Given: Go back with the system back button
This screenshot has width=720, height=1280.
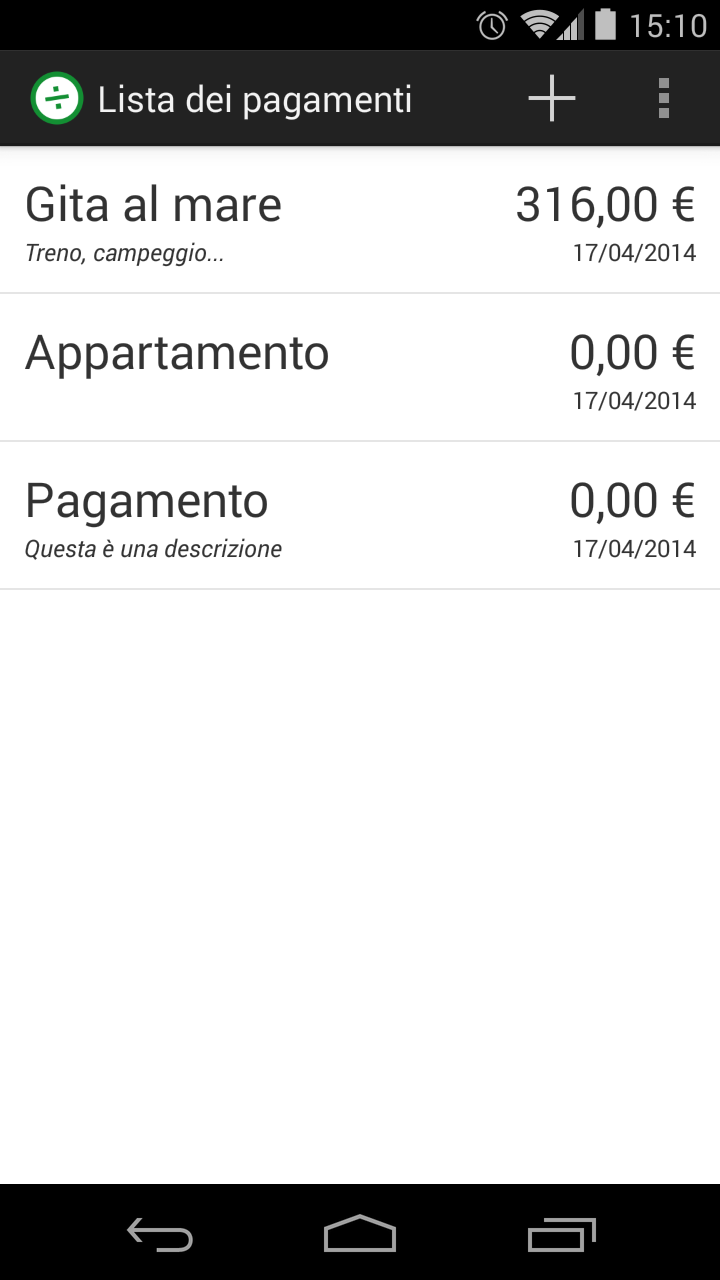Looking at the screenshot, I should 160,1235.
